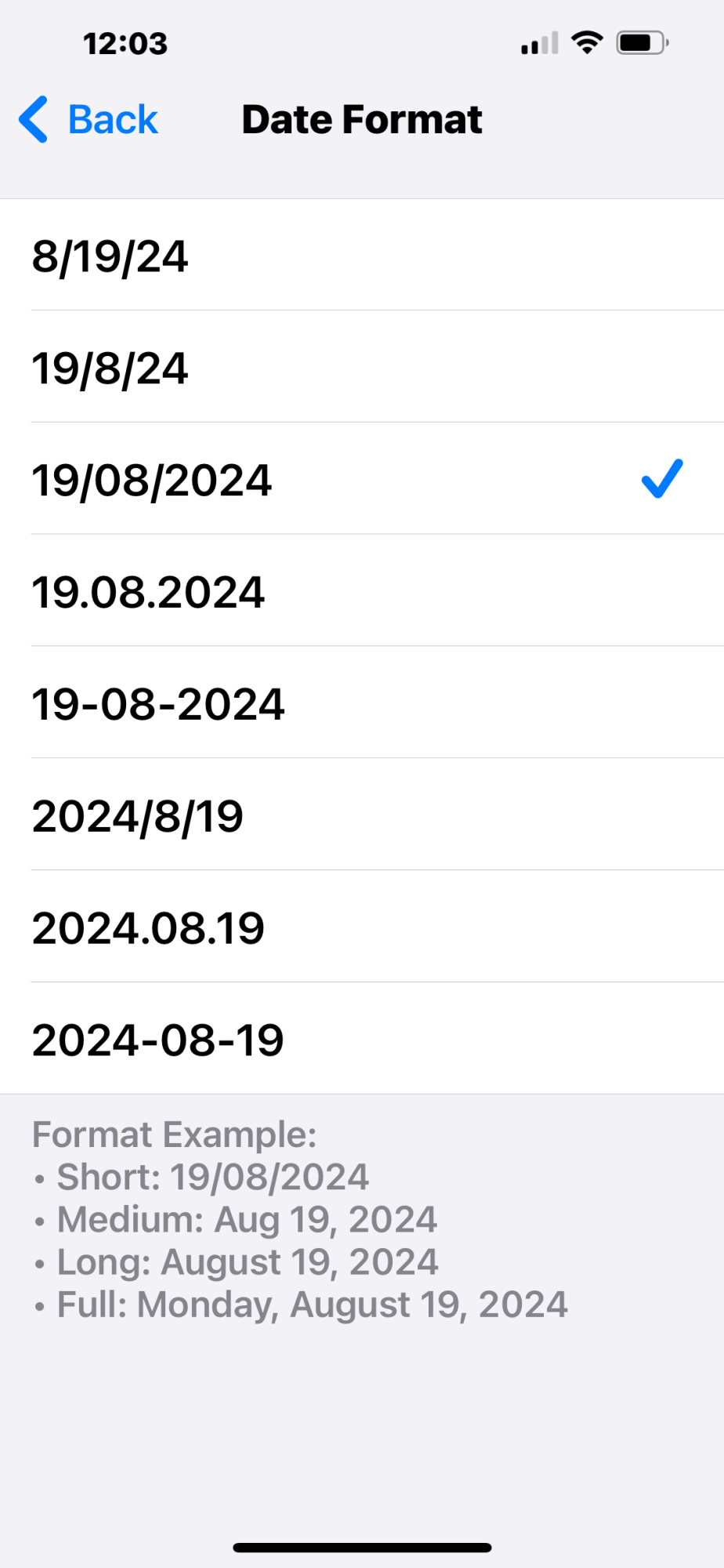
Task: Go back to the previous settings page
Action: (x=89, y=120)
